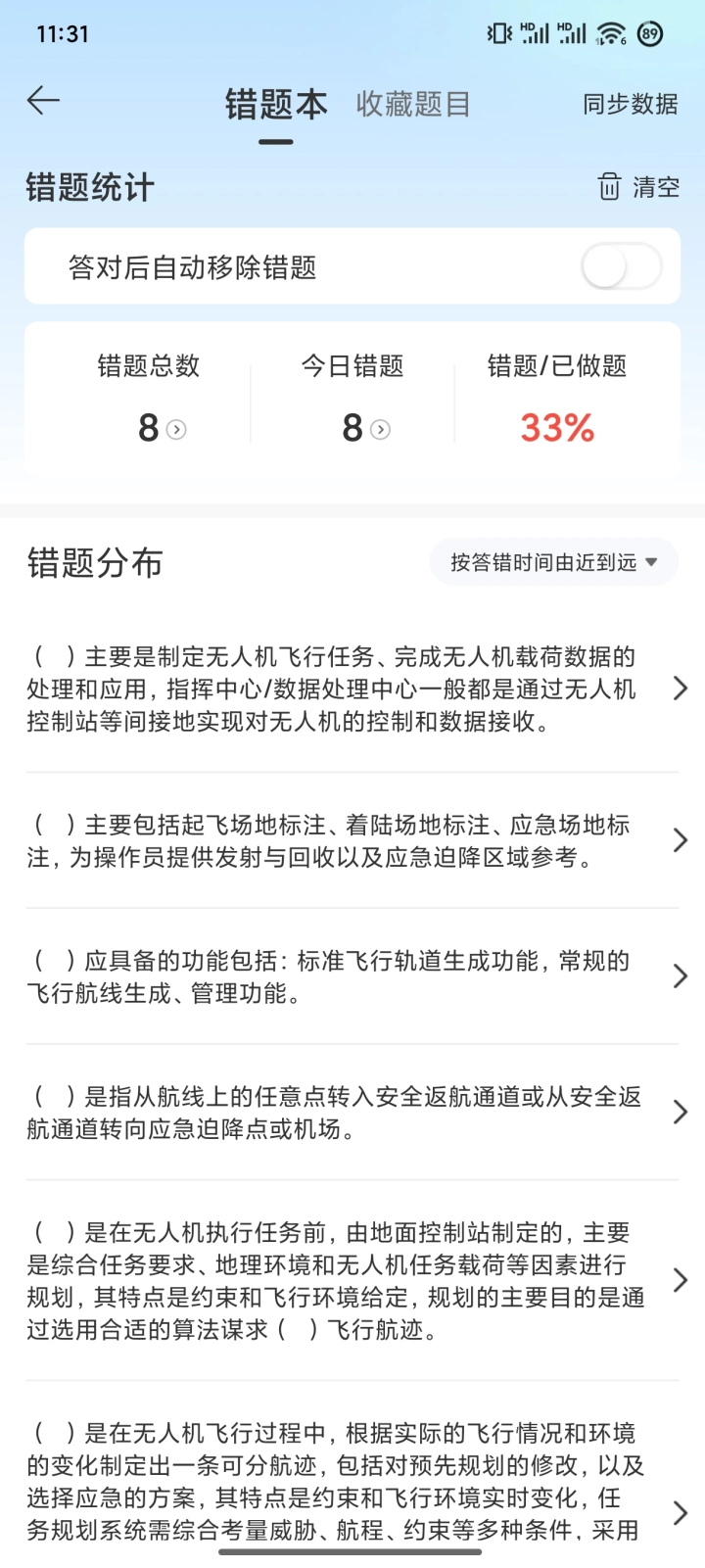Tap 同步数据 to sync data
The width and height of the screenshot is (705, 1568).
[631, 104]
